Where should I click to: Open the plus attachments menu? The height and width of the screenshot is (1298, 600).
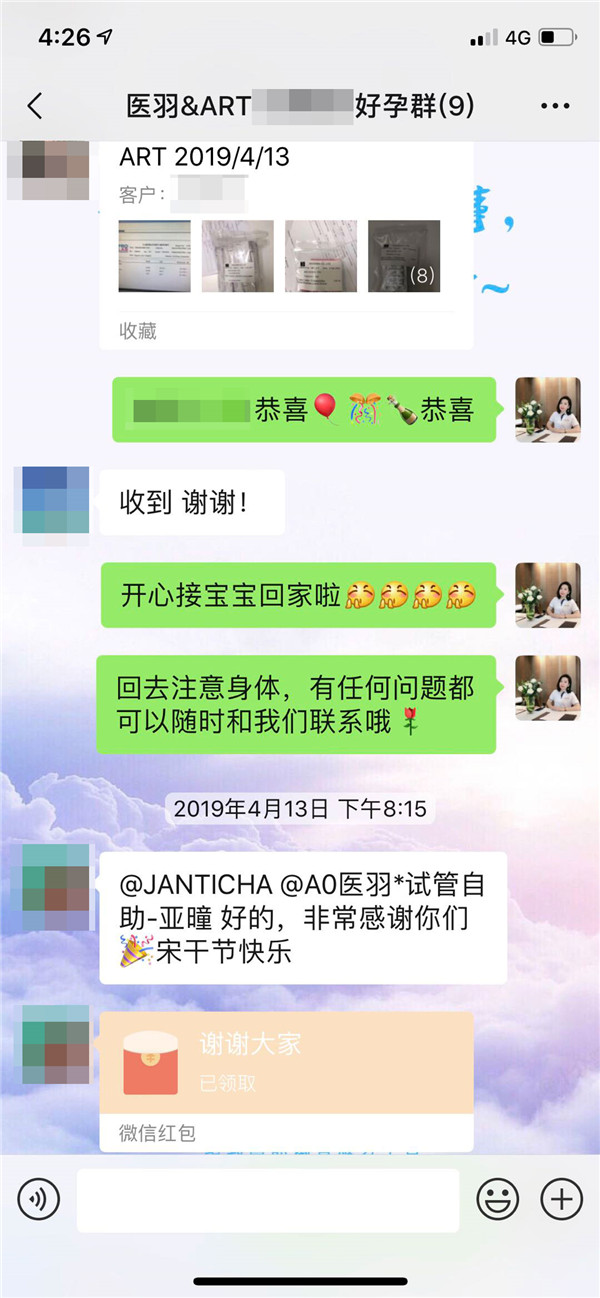[x=561, y=1198]
